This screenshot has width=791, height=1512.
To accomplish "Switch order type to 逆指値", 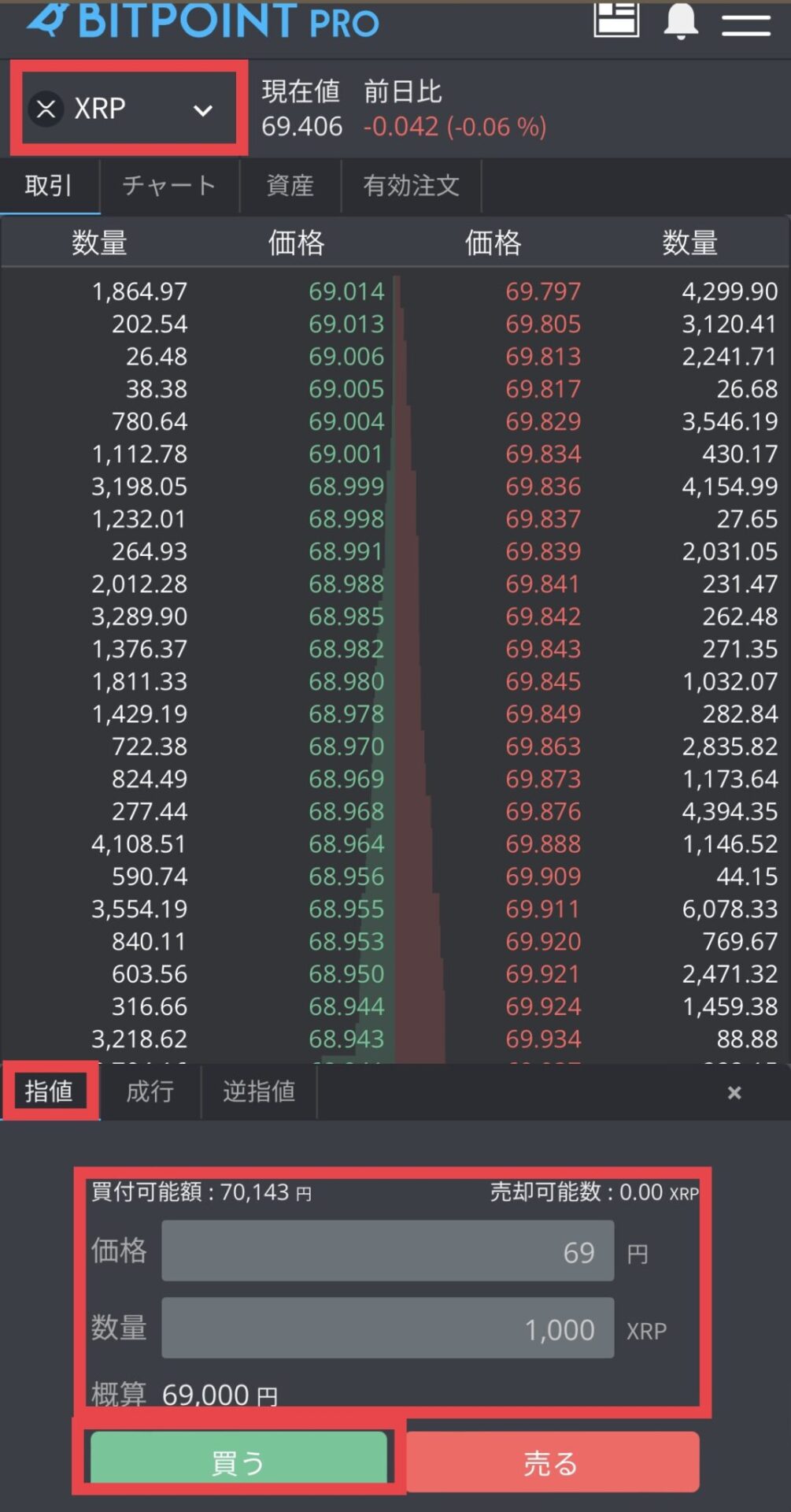I will click(258, 1092).
